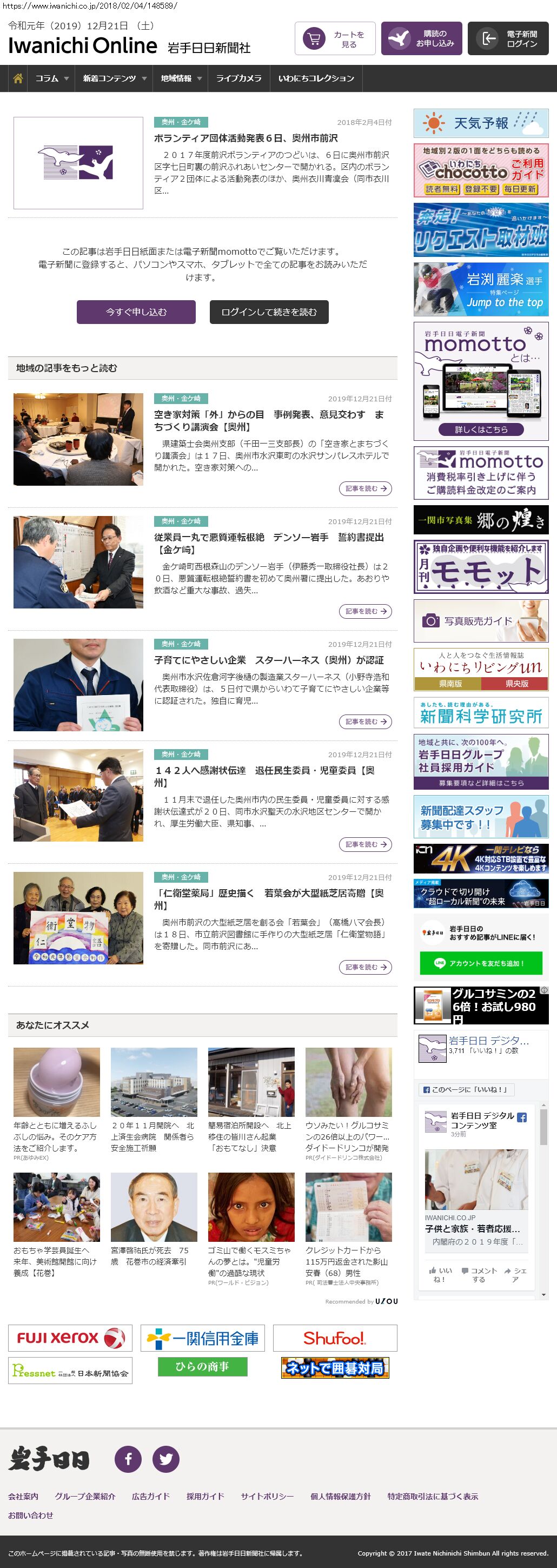Open the 写真販売ガイド banner
Viewport: 557px width, 1568px height.
[x=481, y=621]
